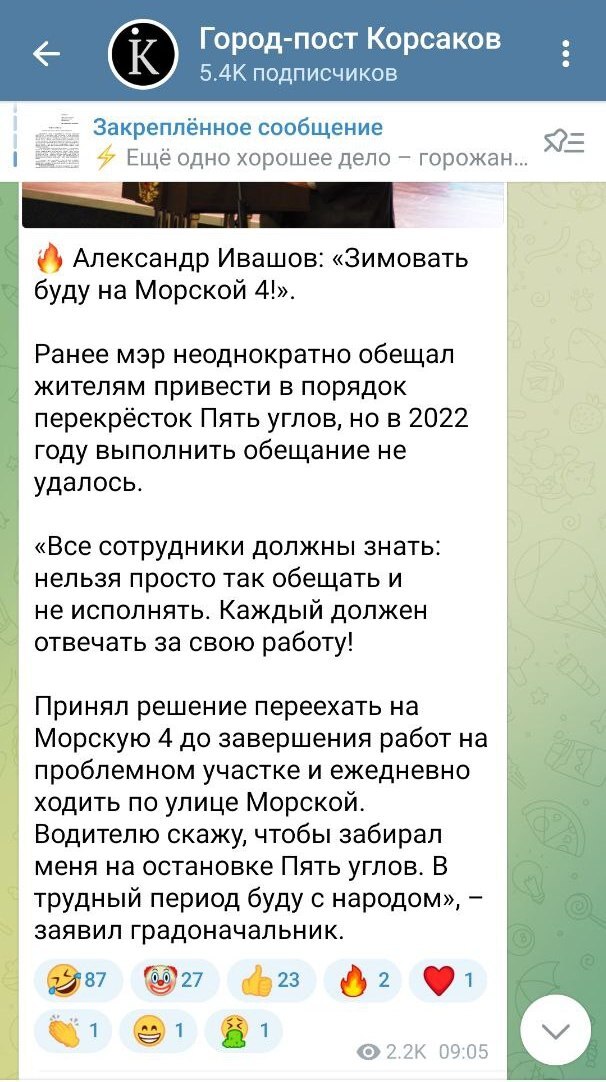Jump to the latest message with down arrow

point(555,1030)
